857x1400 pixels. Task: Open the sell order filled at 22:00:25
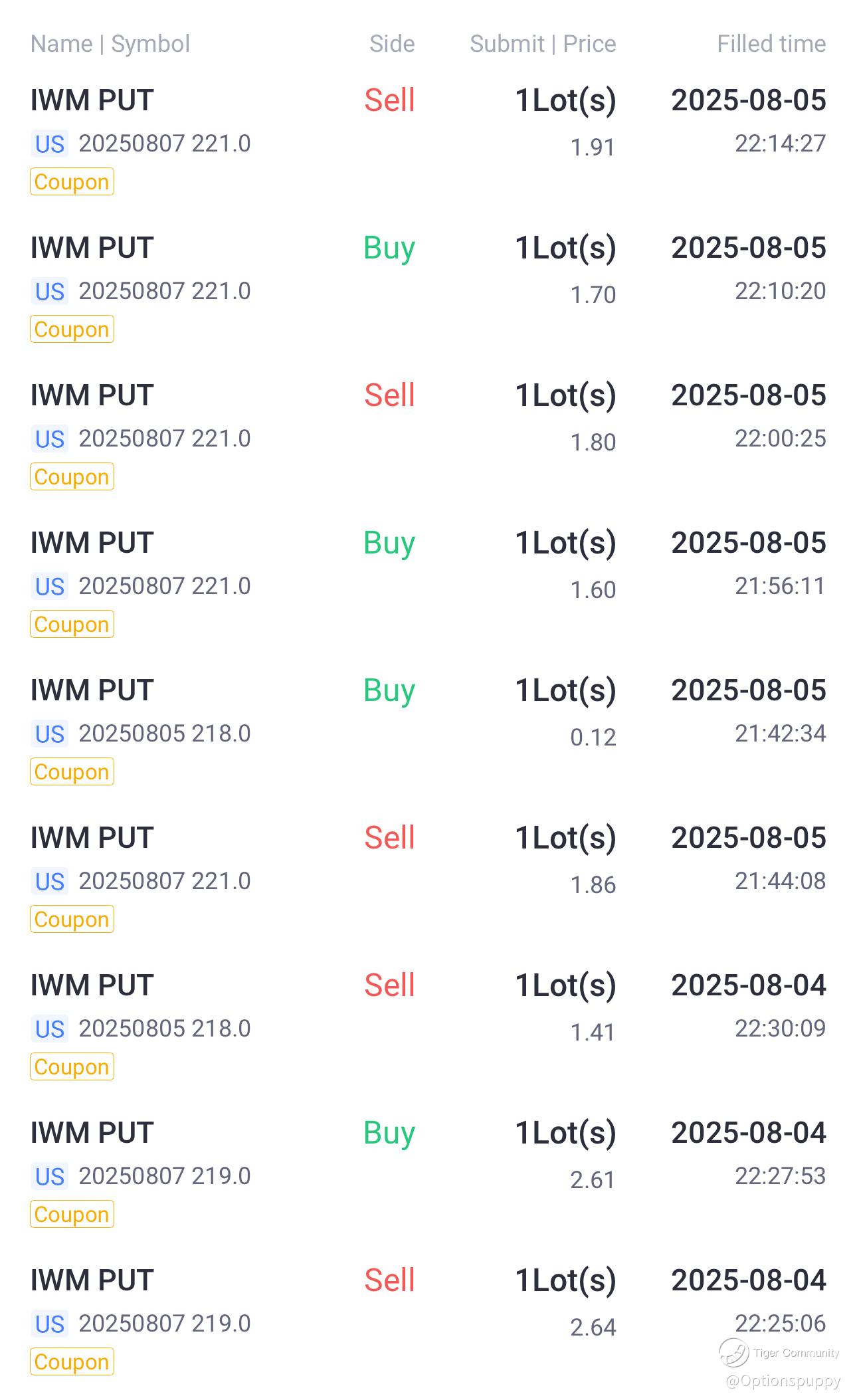point(428,435)
